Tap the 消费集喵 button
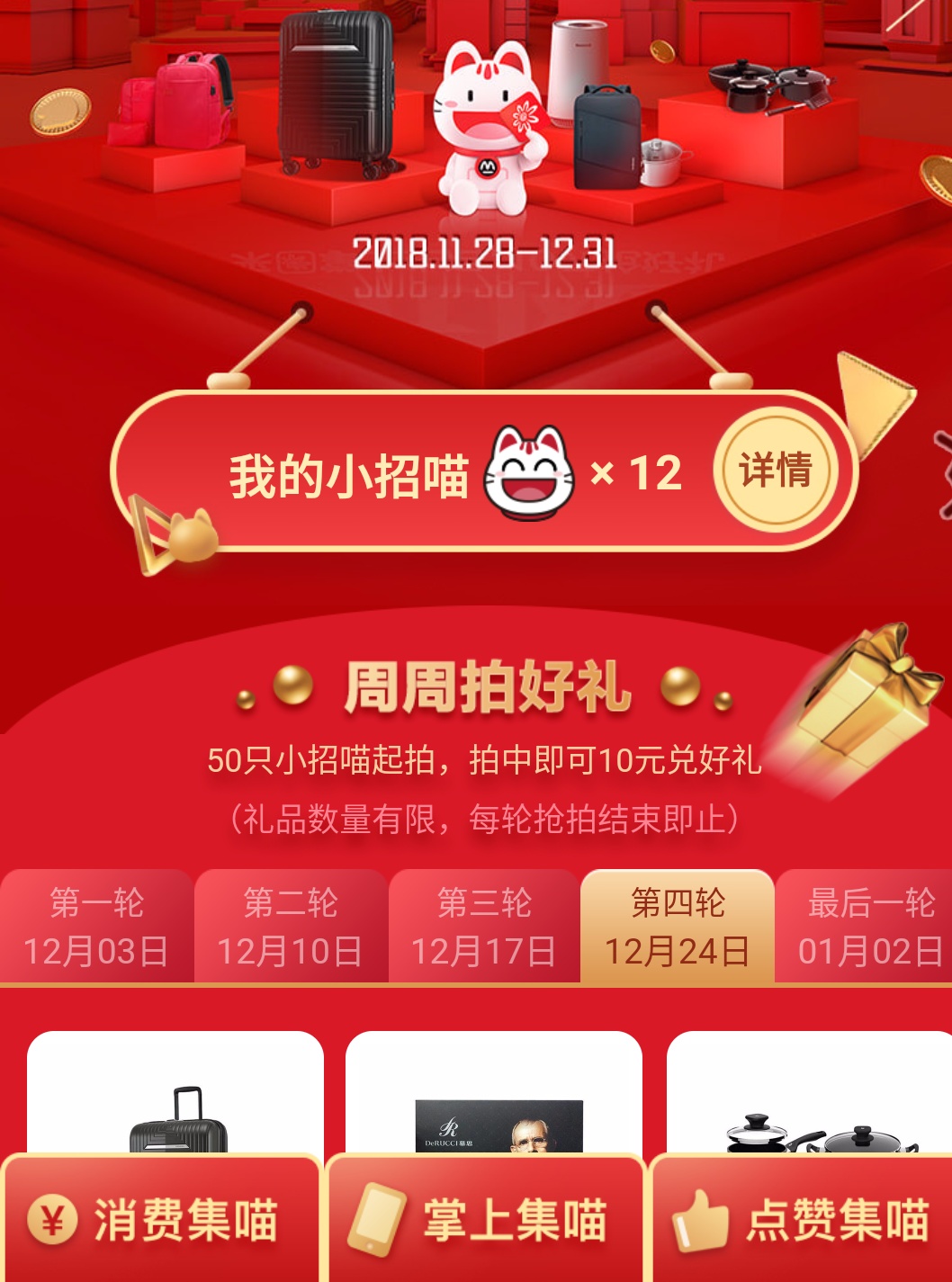 160,1220
